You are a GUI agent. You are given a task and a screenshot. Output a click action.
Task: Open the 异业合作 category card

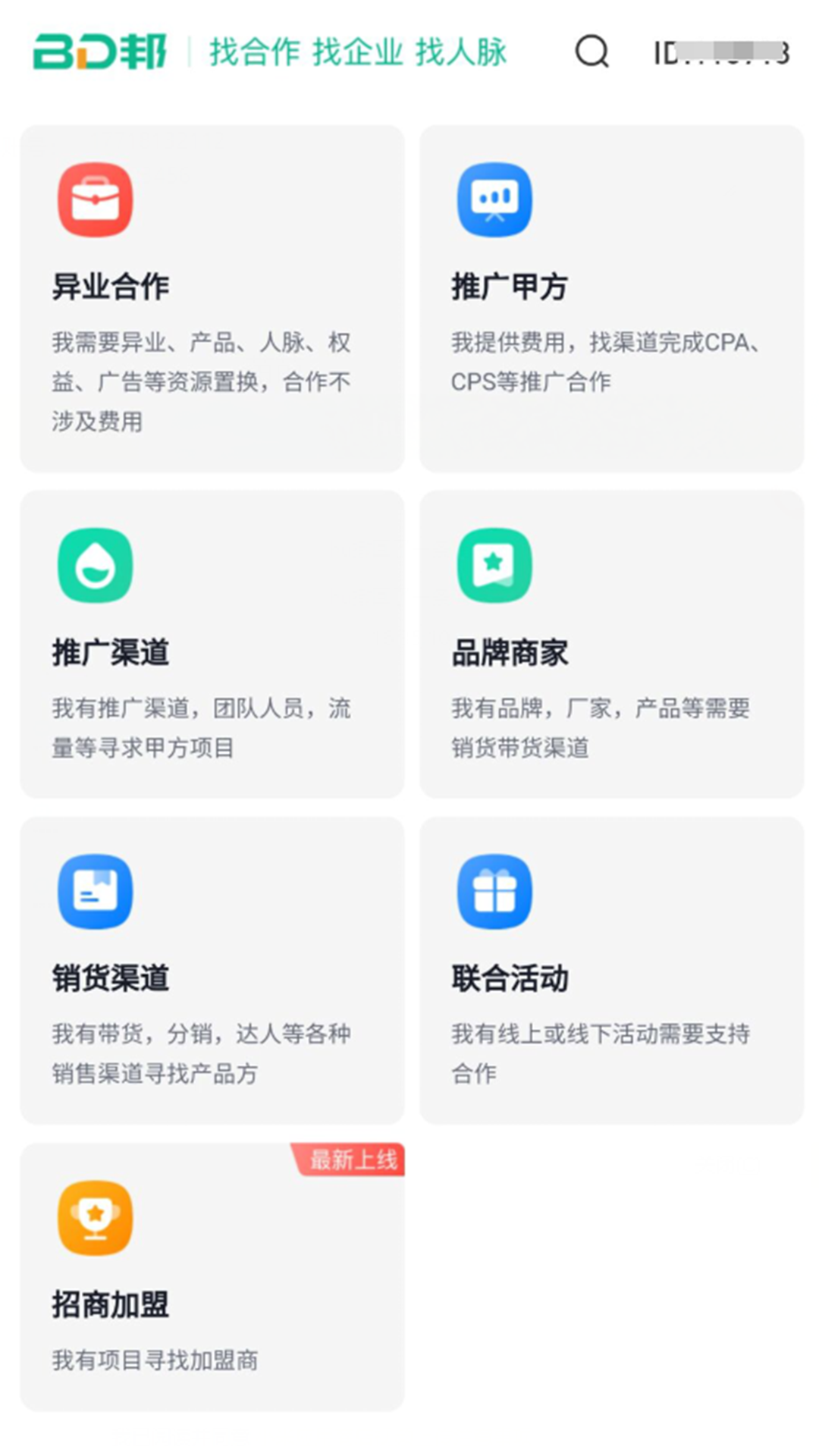pos(213,296)
